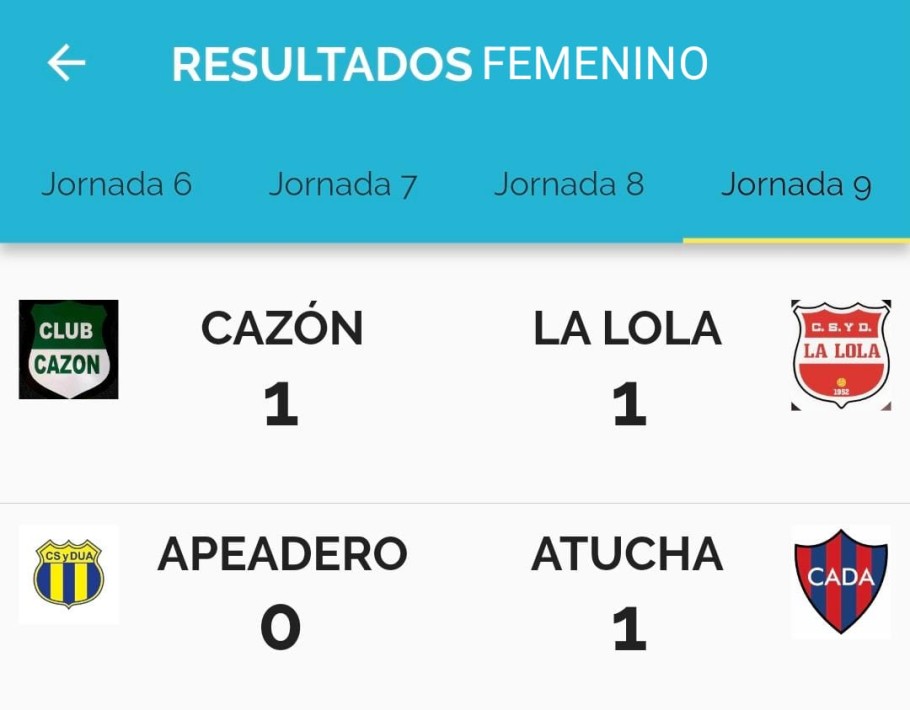
Task: Tap the Jornada 9 tab
Action: coord(796,185)
